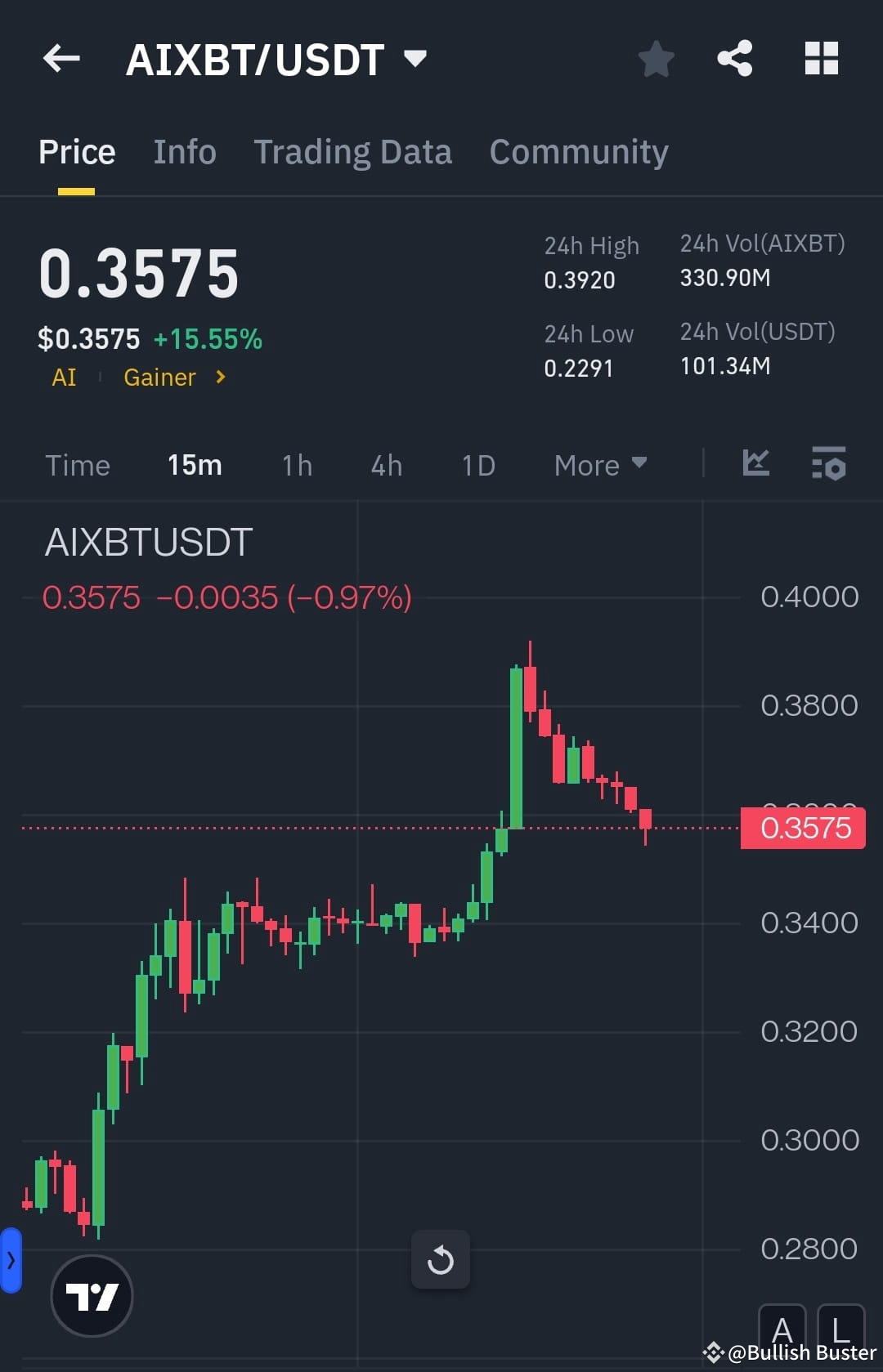883x1372 pixels.
Task: Select the 1D candlestick interval
Action: point(478,464)
